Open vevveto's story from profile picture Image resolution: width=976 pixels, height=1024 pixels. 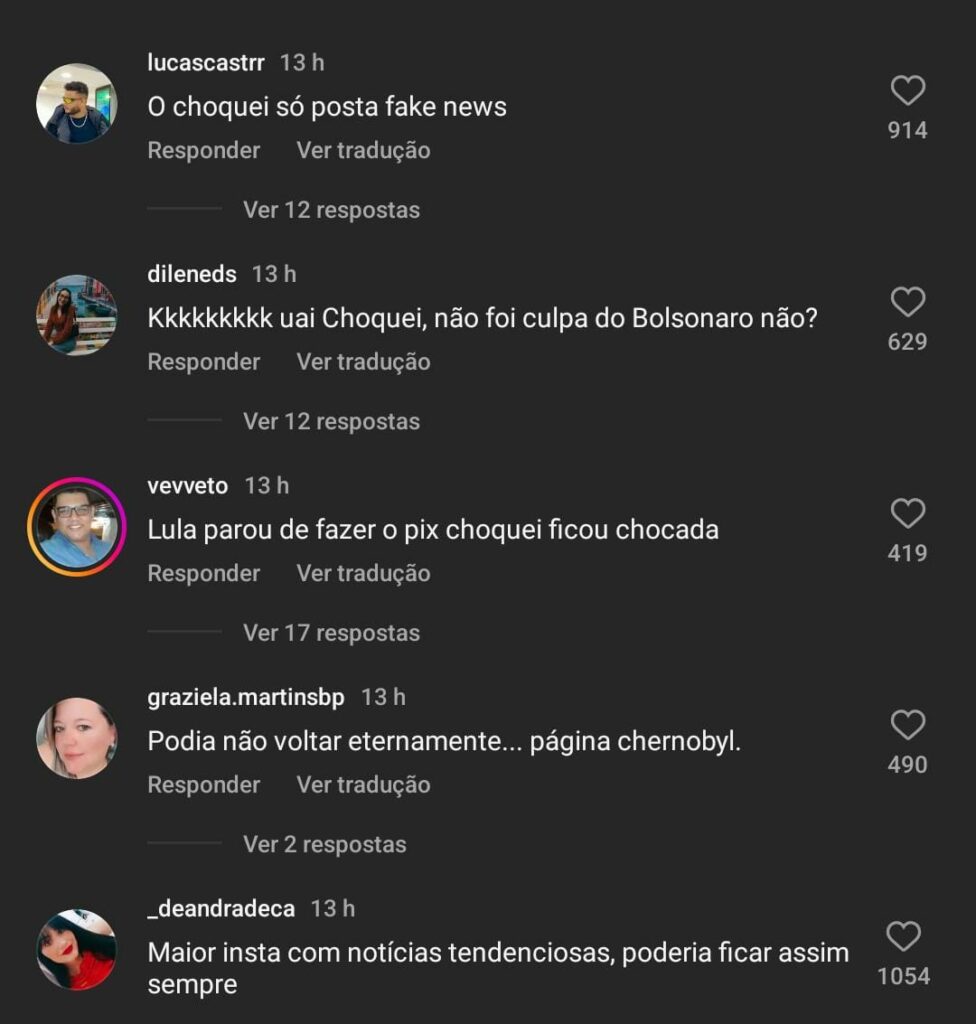[x=76, y=527]
